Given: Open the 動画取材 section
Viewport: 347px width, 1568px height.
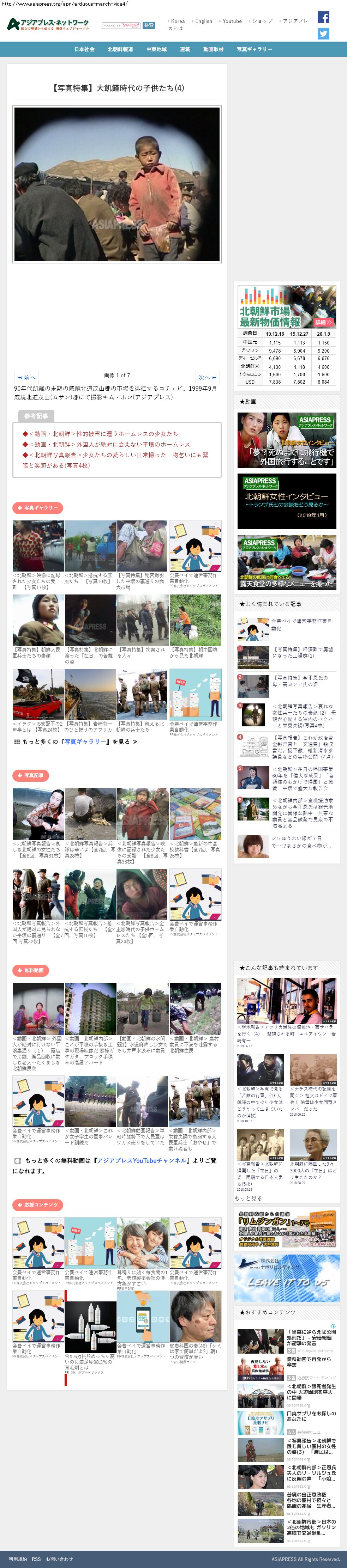Looking at the screenshot, I should pyautogui.click(x=213, y=49).
